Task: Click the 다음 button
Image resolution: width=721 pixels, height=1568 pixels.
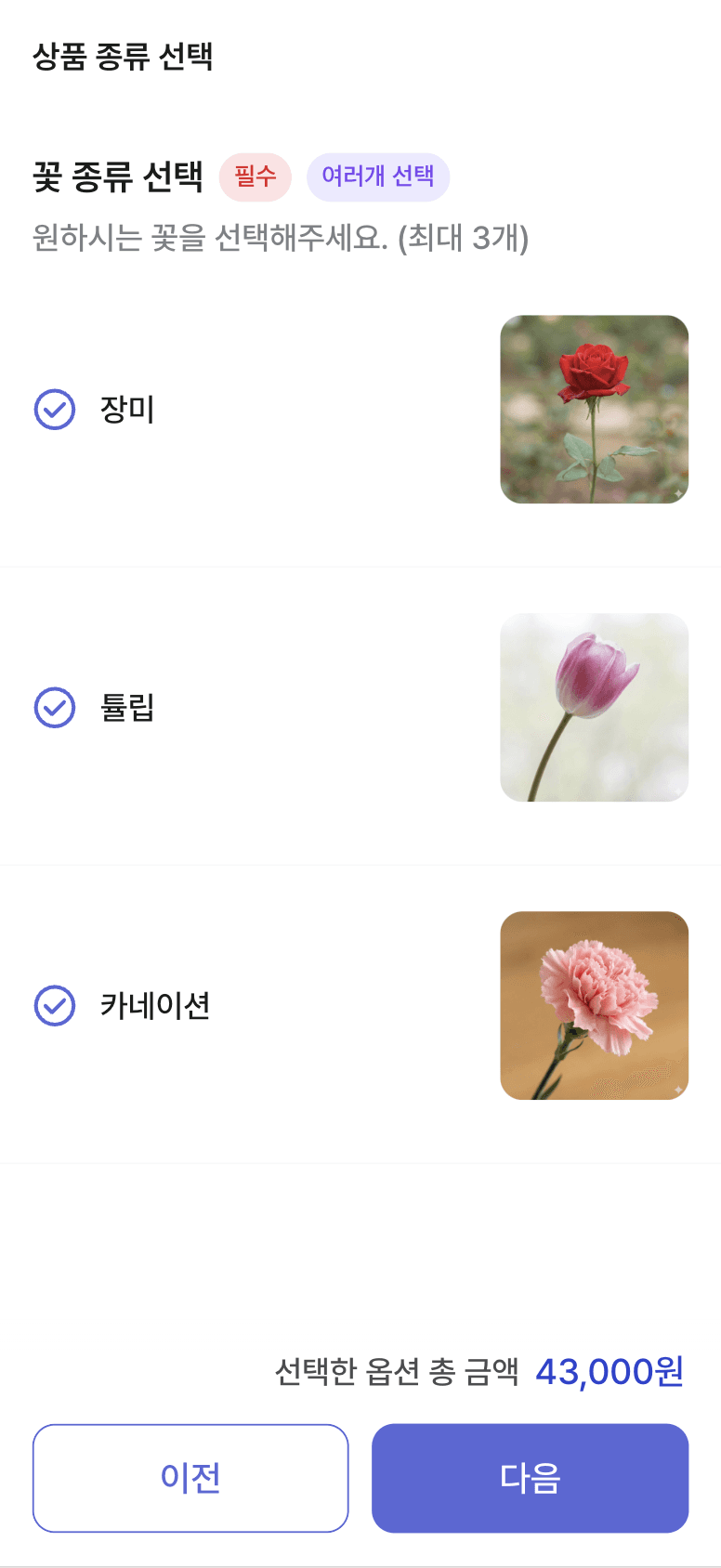Action: 530,1478
